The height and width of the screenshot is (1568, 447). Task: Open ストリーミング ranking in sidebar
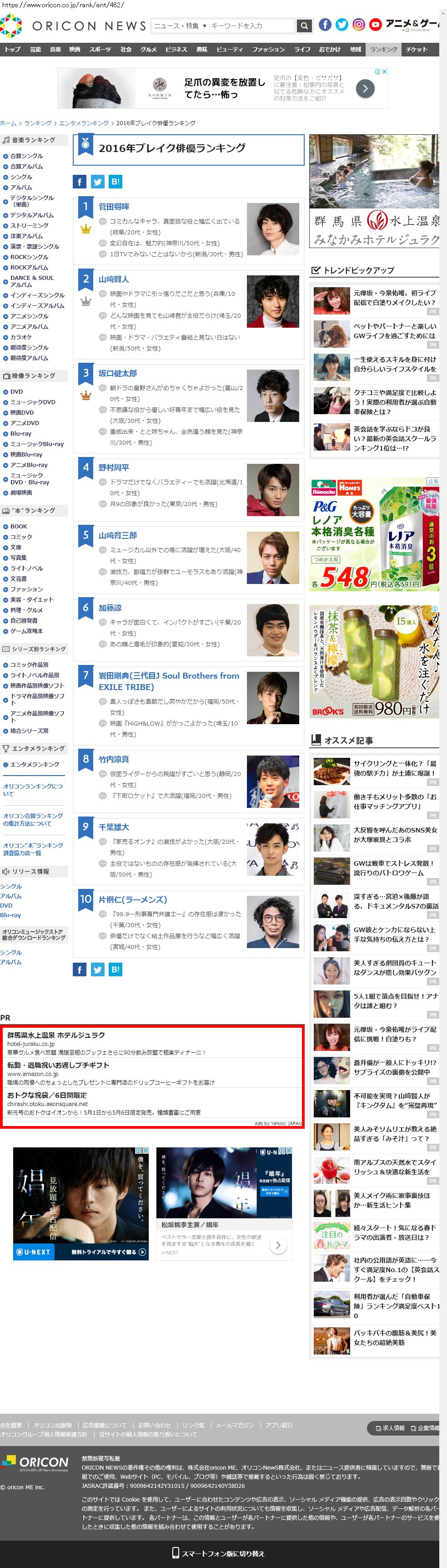(x=29, y=225)
